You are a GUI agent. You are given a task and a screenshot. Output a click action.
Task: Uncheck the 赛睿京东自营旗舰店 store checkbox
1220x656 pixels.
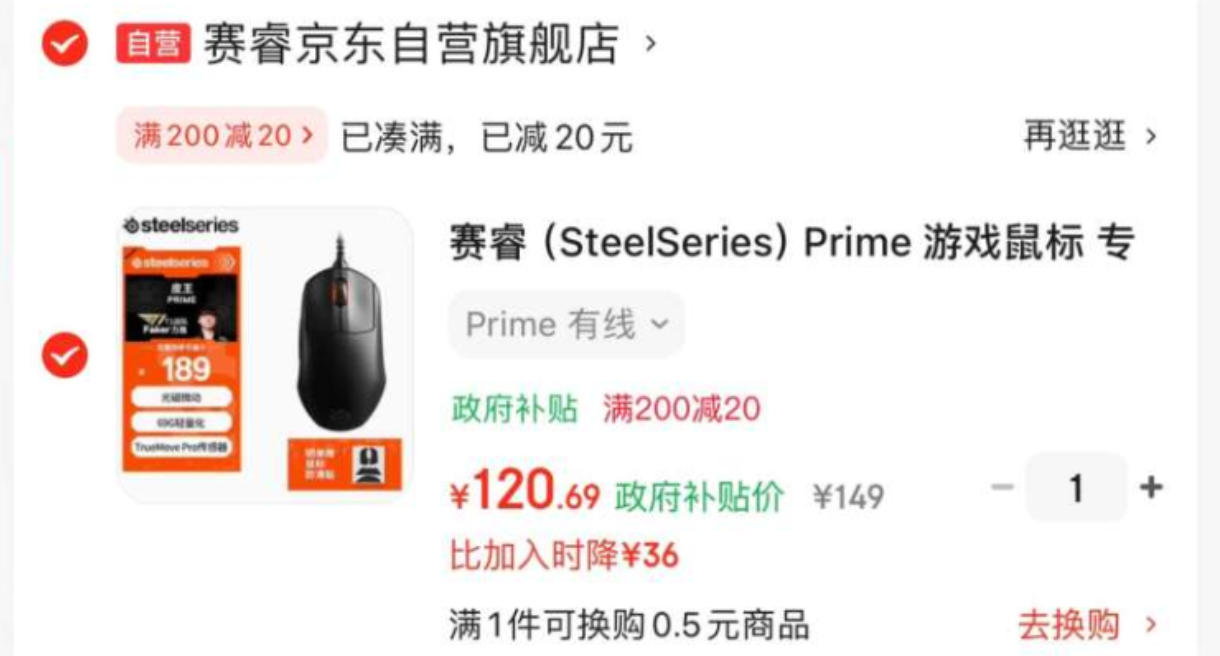click(65, 44)
